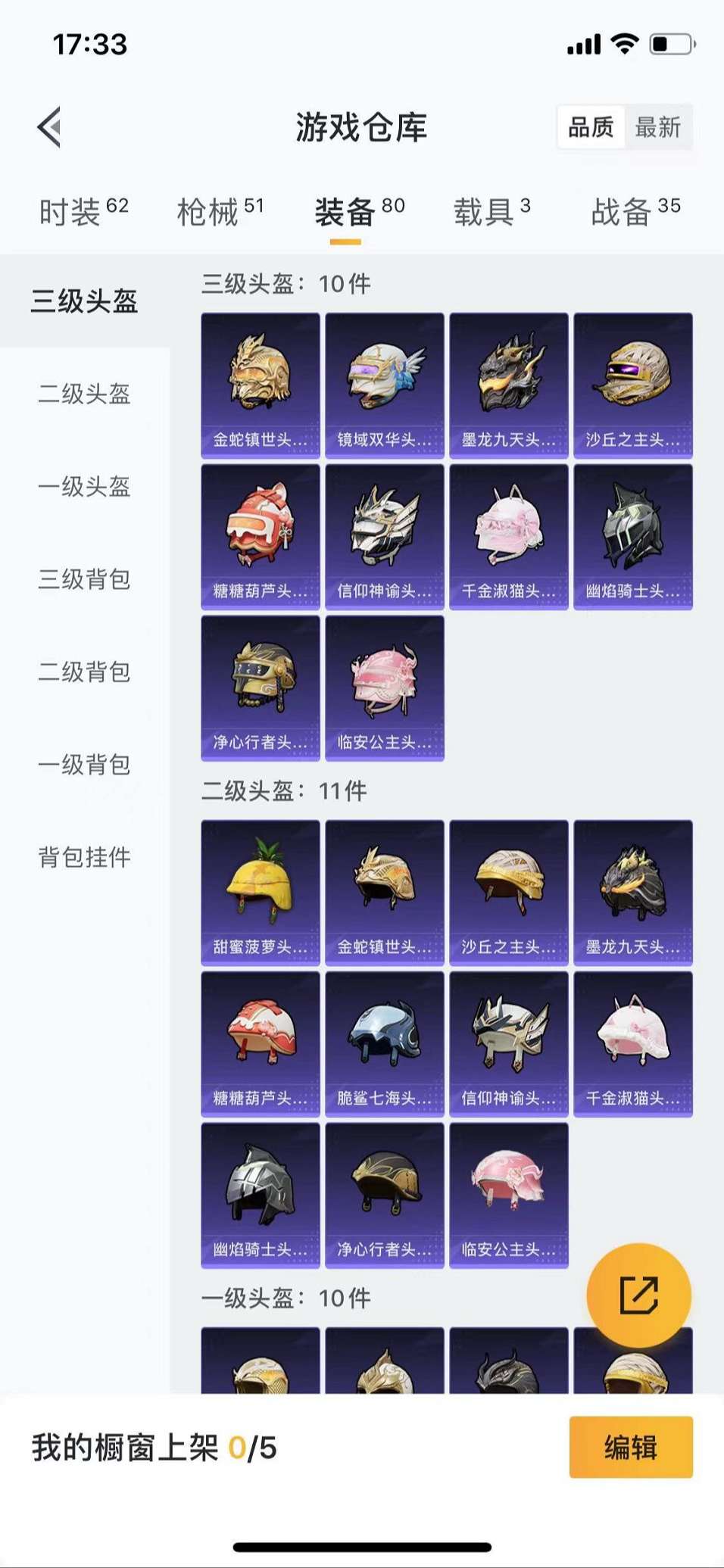Go back from the 游戏仓库 page

[50, 127]
